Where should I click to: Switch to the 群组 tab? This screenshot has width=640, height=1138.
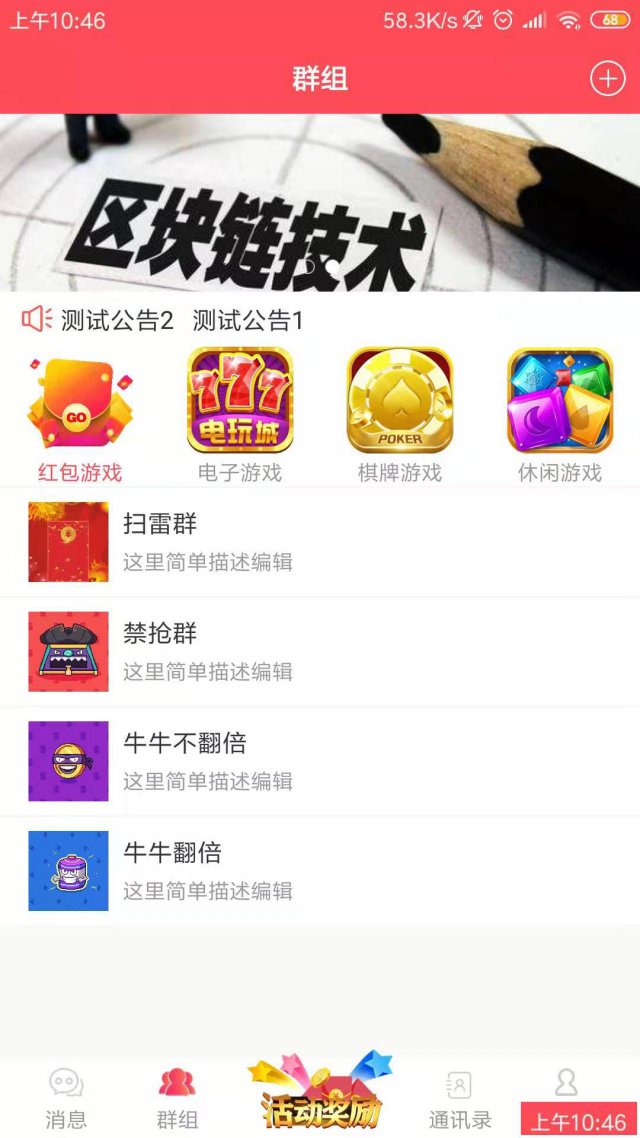pyautogui.click(x=177, y=1098)
